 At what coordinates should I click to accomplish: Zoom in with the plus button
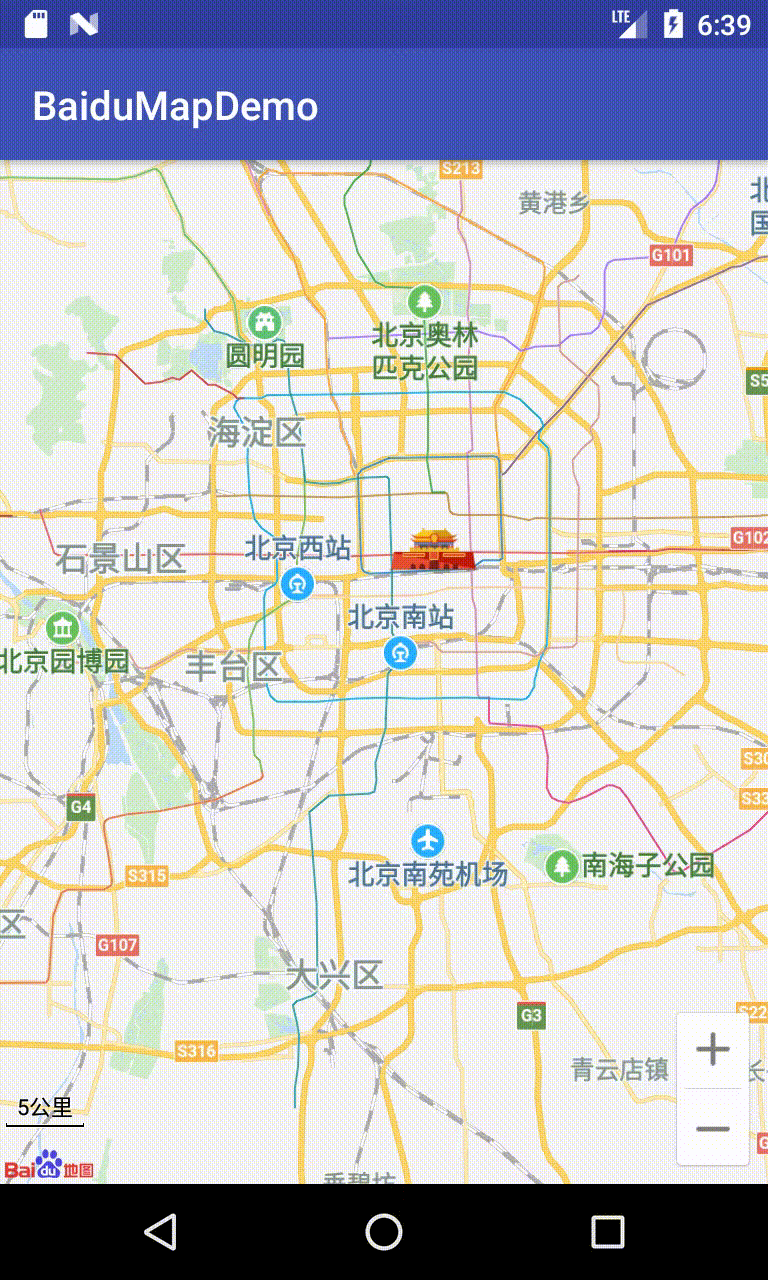coord(713,1050)
